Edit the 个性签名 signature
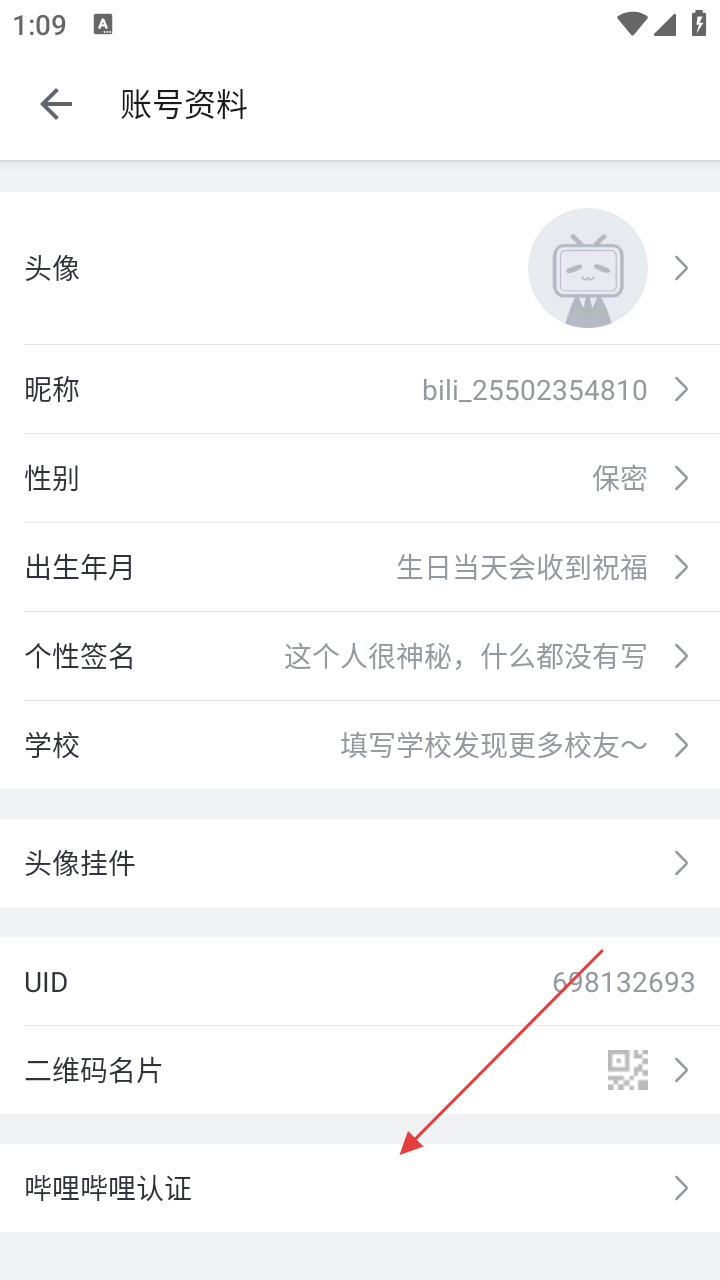The height and width of the screenshot is (1280, 720). [x=360, y=656]
